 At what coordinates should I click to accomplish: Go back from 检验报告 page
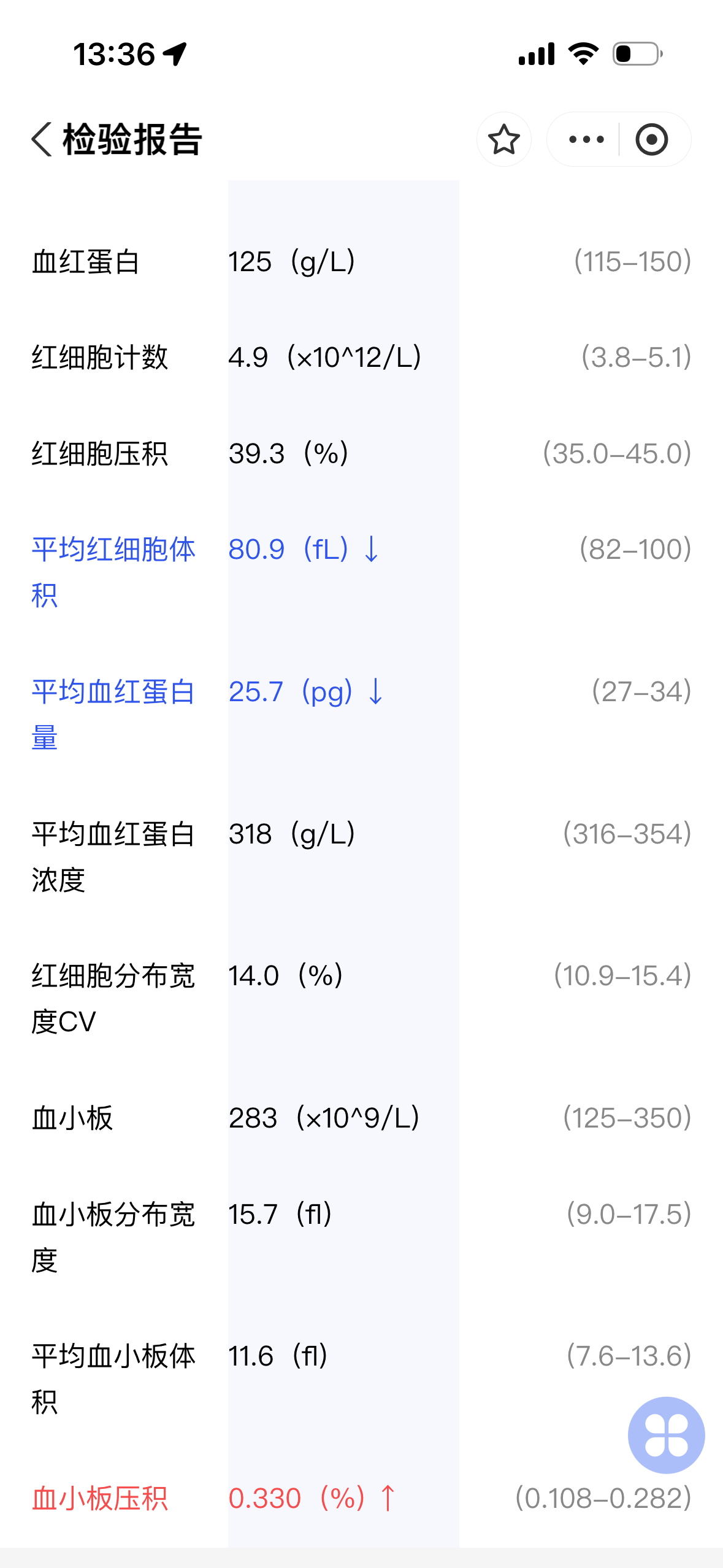(42, 139)
